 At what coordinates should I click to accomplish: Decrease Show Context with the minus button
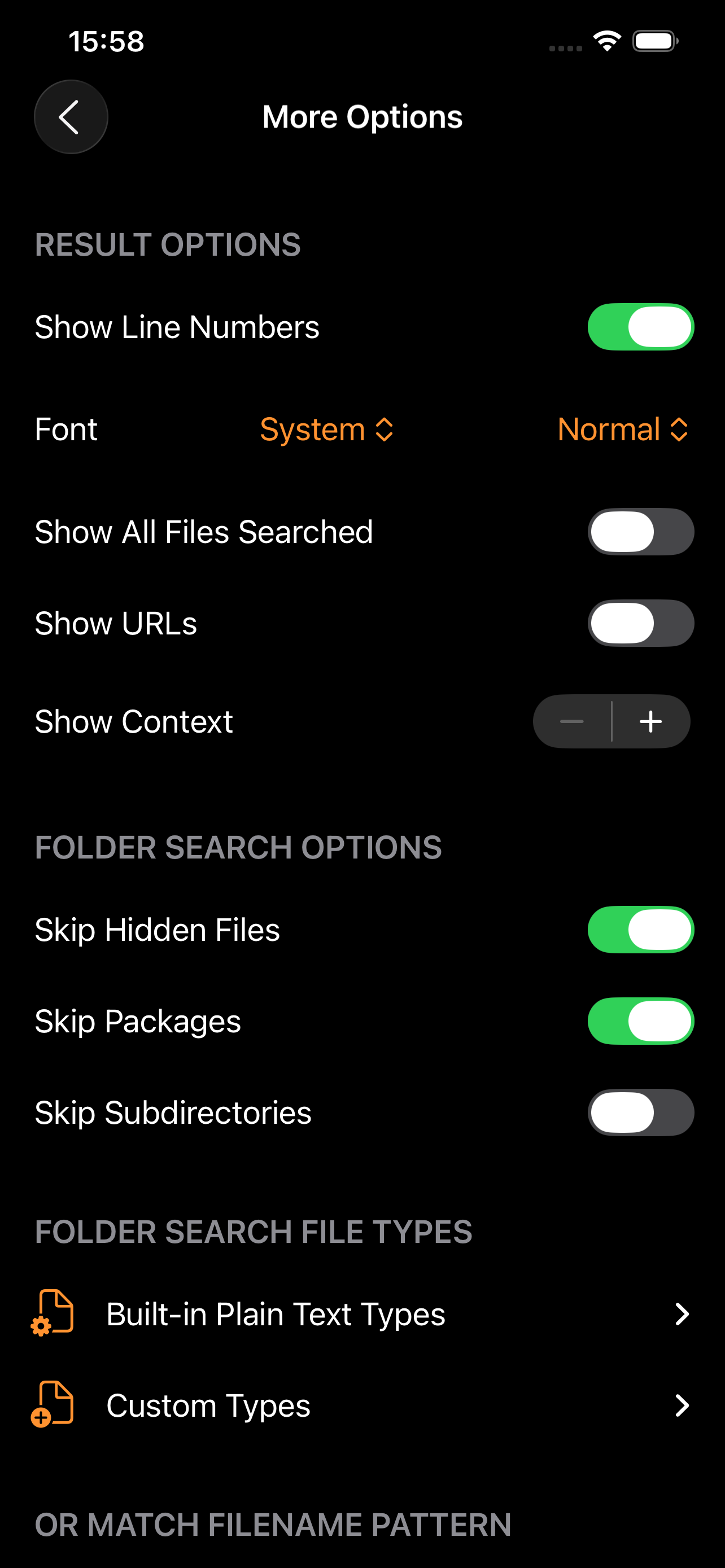point(571,721)
